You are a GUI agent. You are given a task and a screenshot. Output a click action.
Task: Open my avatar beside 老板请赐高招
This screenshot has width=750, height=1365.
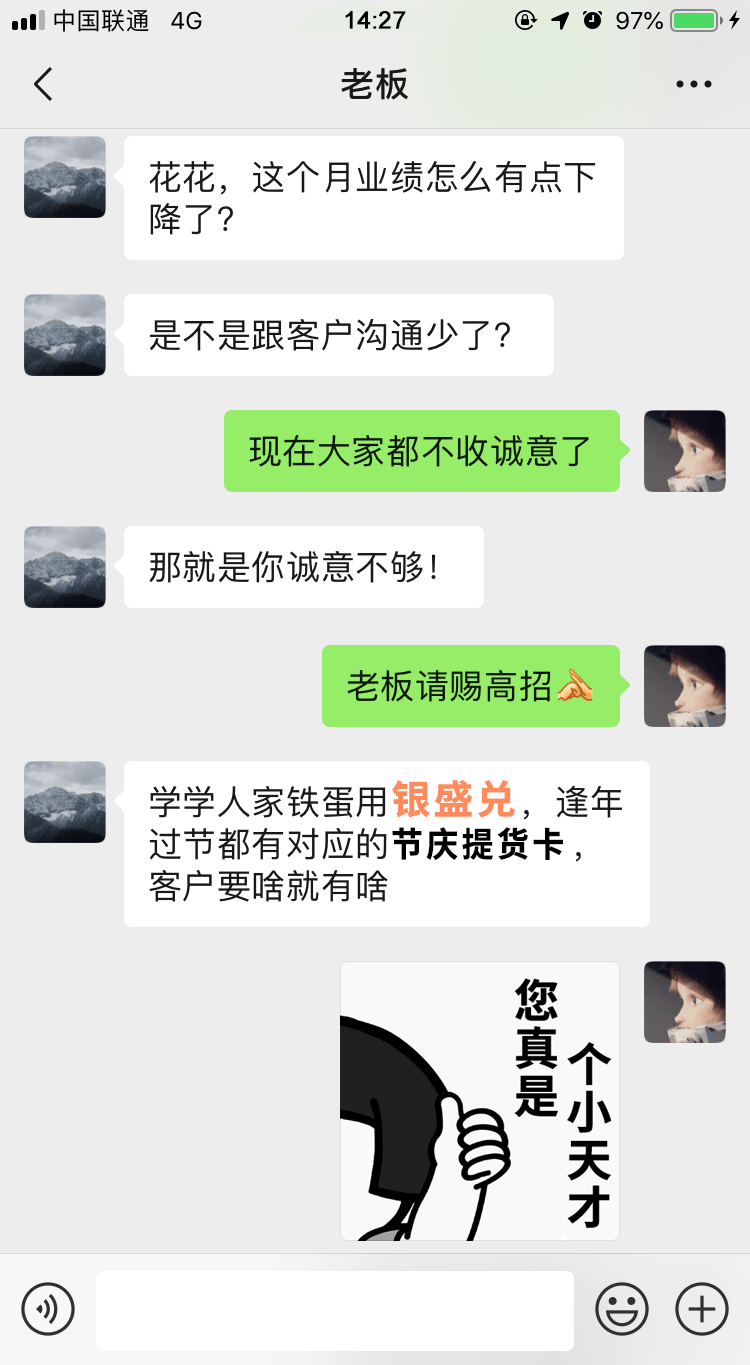click(x=685, y=686)
